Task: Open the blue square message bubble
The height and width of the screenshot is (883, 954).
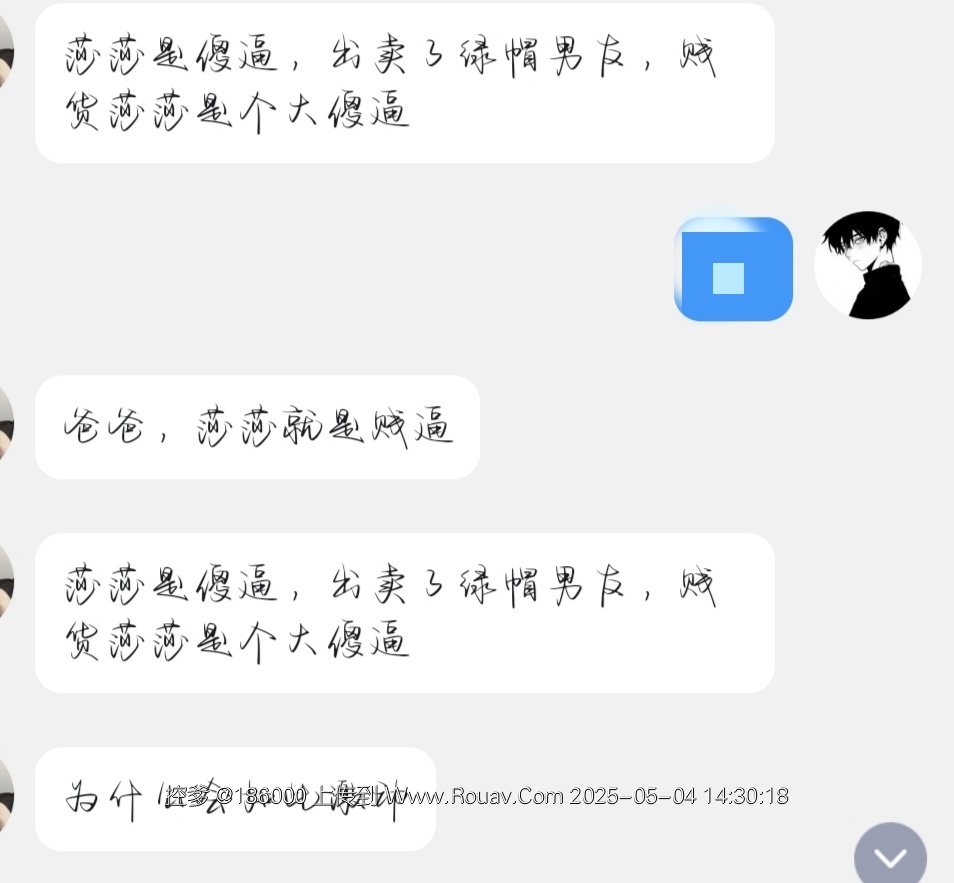Action: [x=733, y=270]
